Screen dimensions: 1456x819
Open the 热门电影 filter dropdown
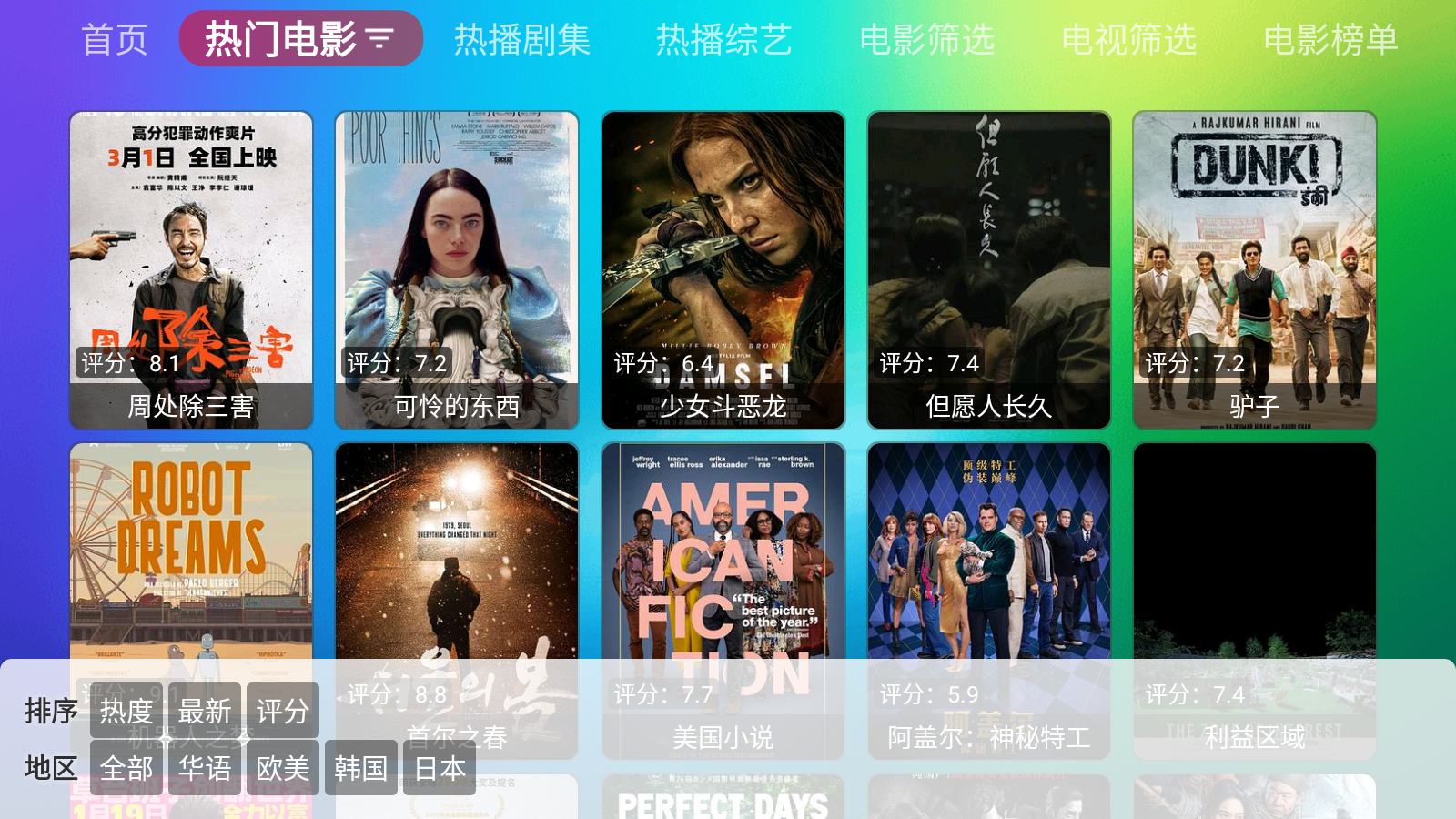[300, 39]
